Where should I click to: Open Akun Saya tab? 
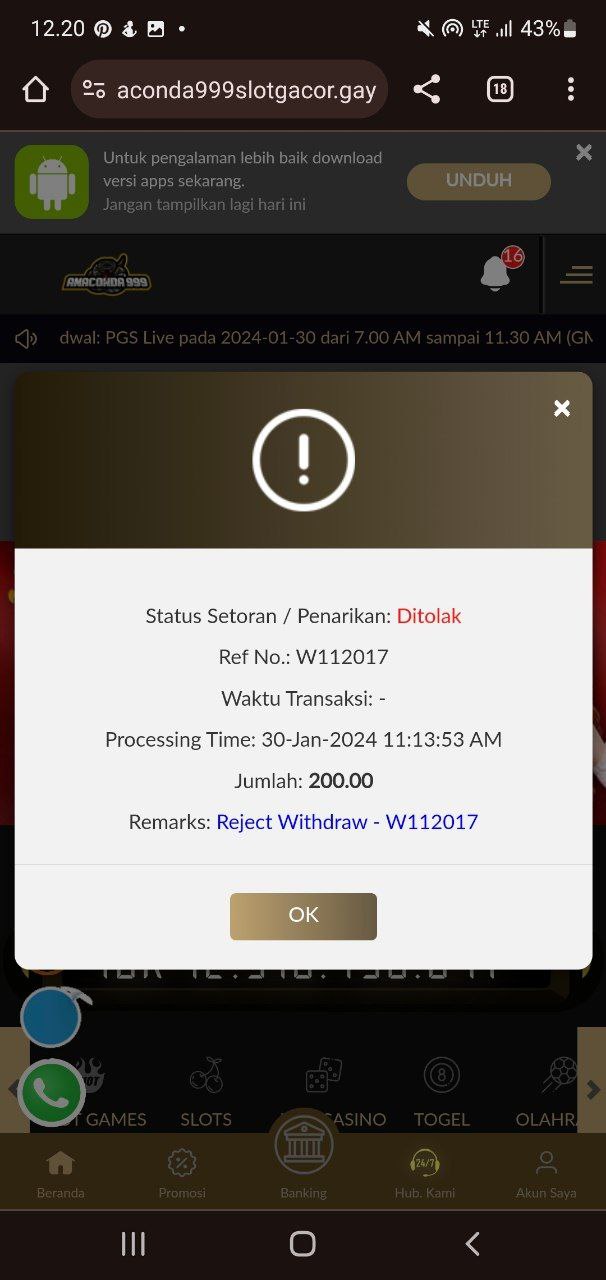click(x=546, y=1172)
